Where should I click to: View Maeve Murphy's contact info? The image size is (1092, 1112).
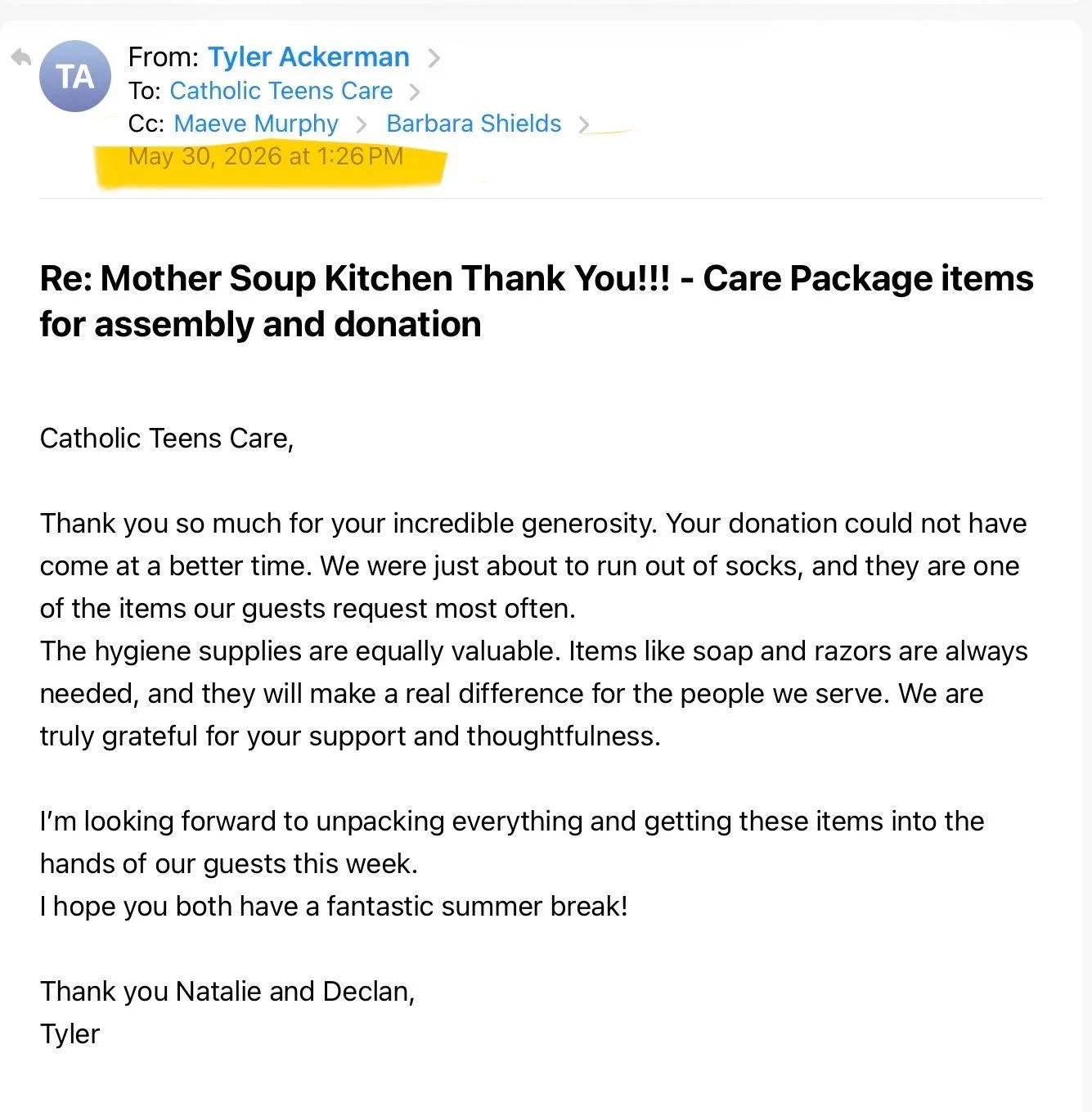(256, 124)
